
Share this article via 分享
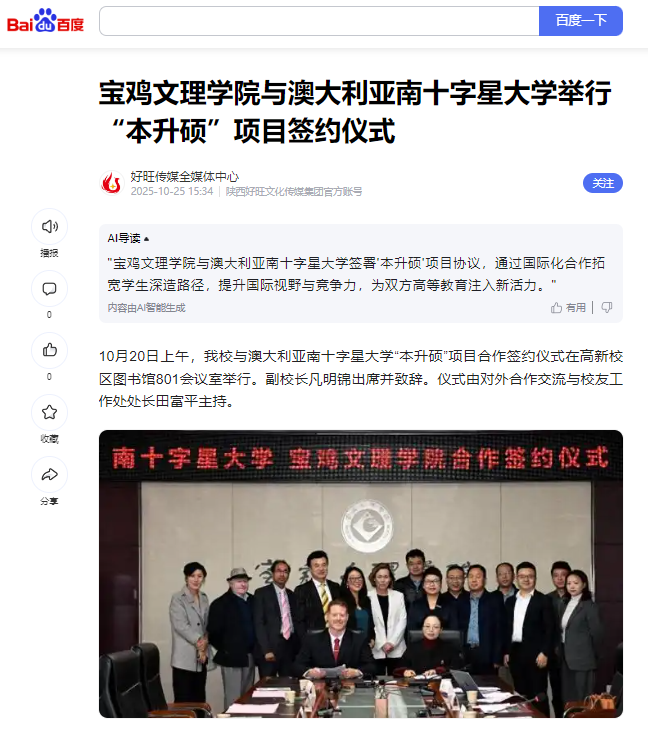(x=49, y=474)
